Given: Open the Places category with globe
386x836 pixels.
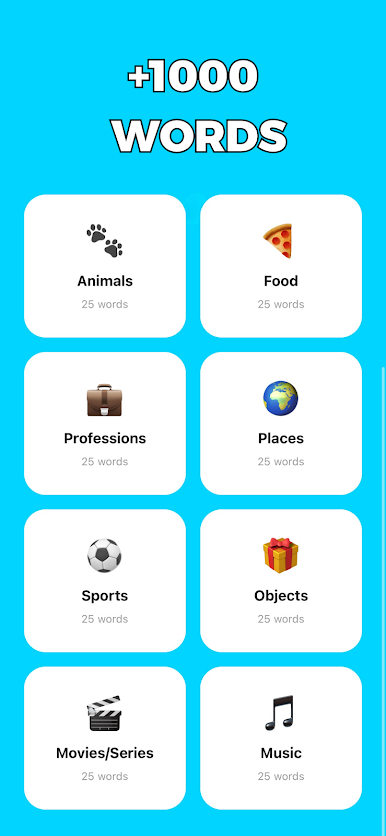Looking at the screenshot, I should click(281, 423).
